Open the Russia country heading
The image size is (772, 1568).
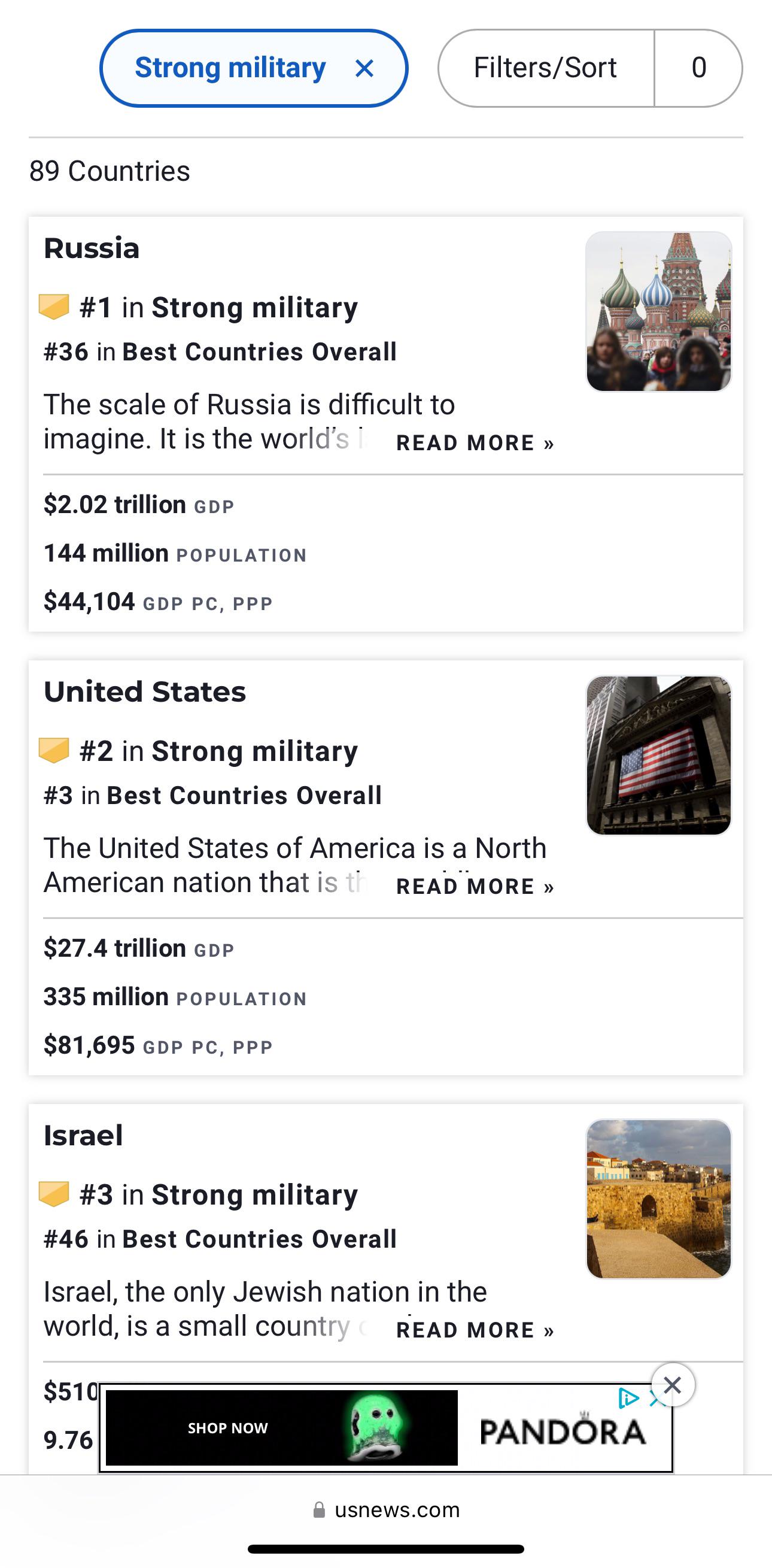pyautogui.click(x=92, y=248)
